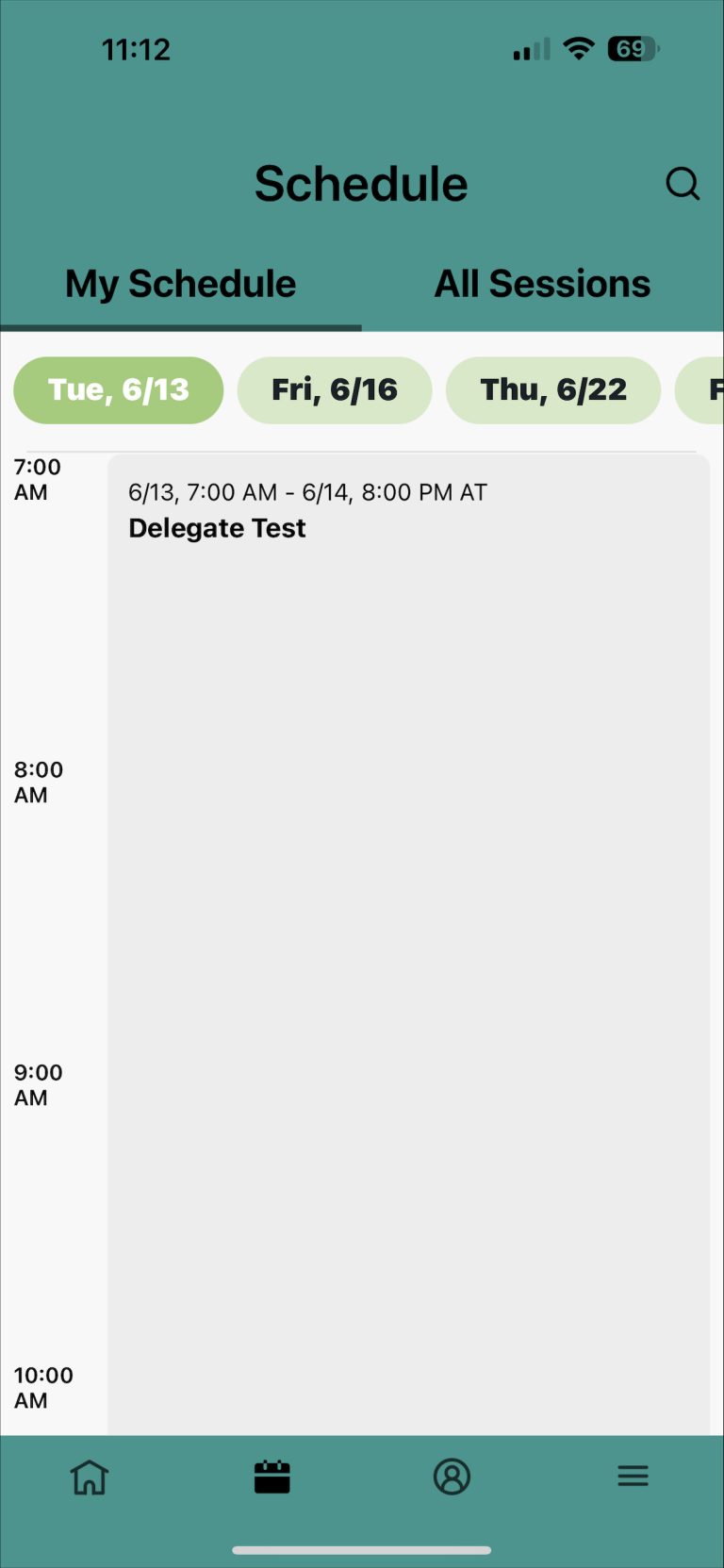Select the Tue, 6/13 date chip

119,390
